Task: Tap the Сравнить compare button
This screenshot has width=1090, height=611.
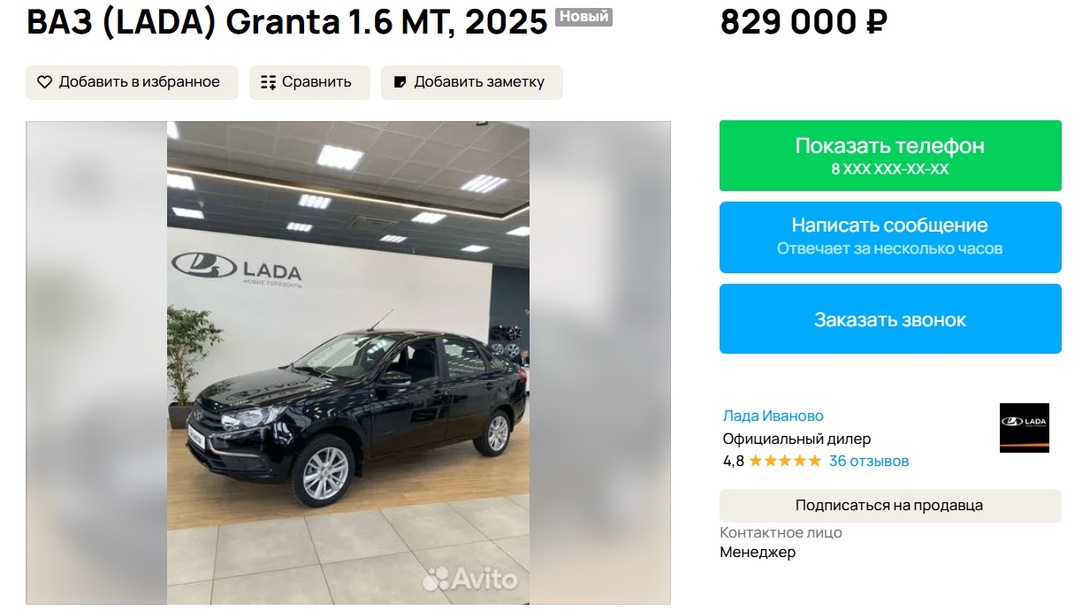Action: coord(307,82)
